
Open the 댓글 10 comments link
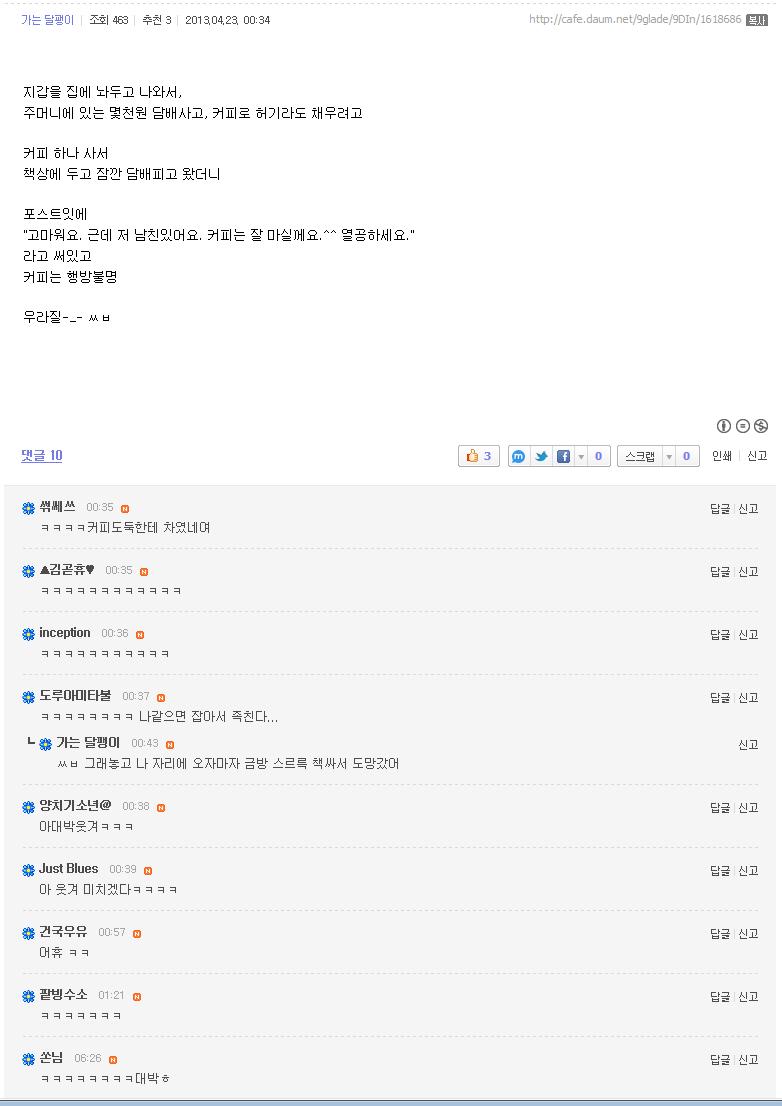coord(42,456)
